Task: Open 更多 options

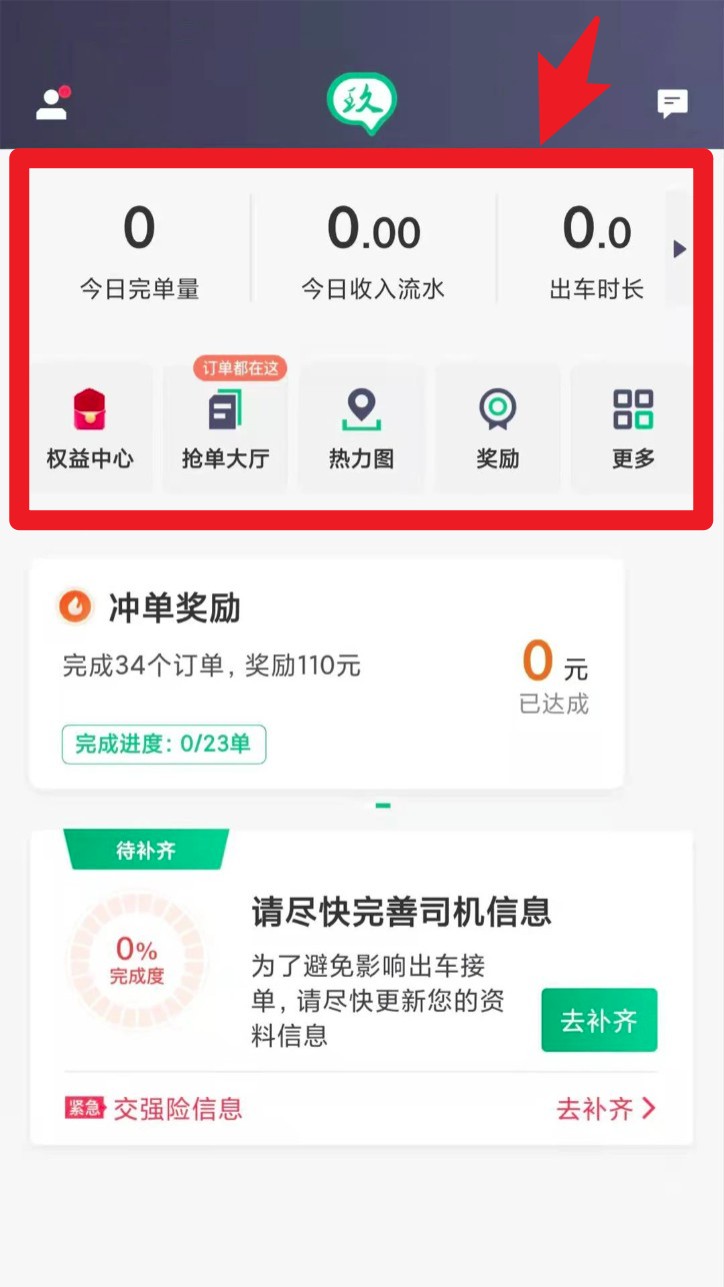Action: [x=633, y=428]
